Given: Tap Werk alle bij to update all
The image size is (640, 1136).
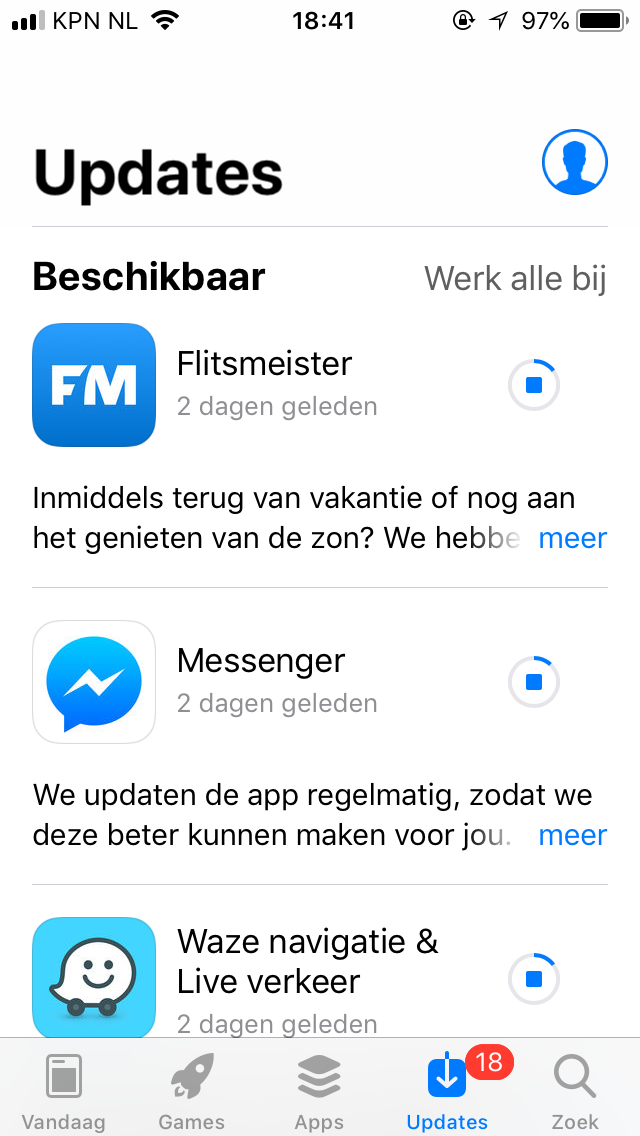Looking at the screenshot, I should pos(515,279).
